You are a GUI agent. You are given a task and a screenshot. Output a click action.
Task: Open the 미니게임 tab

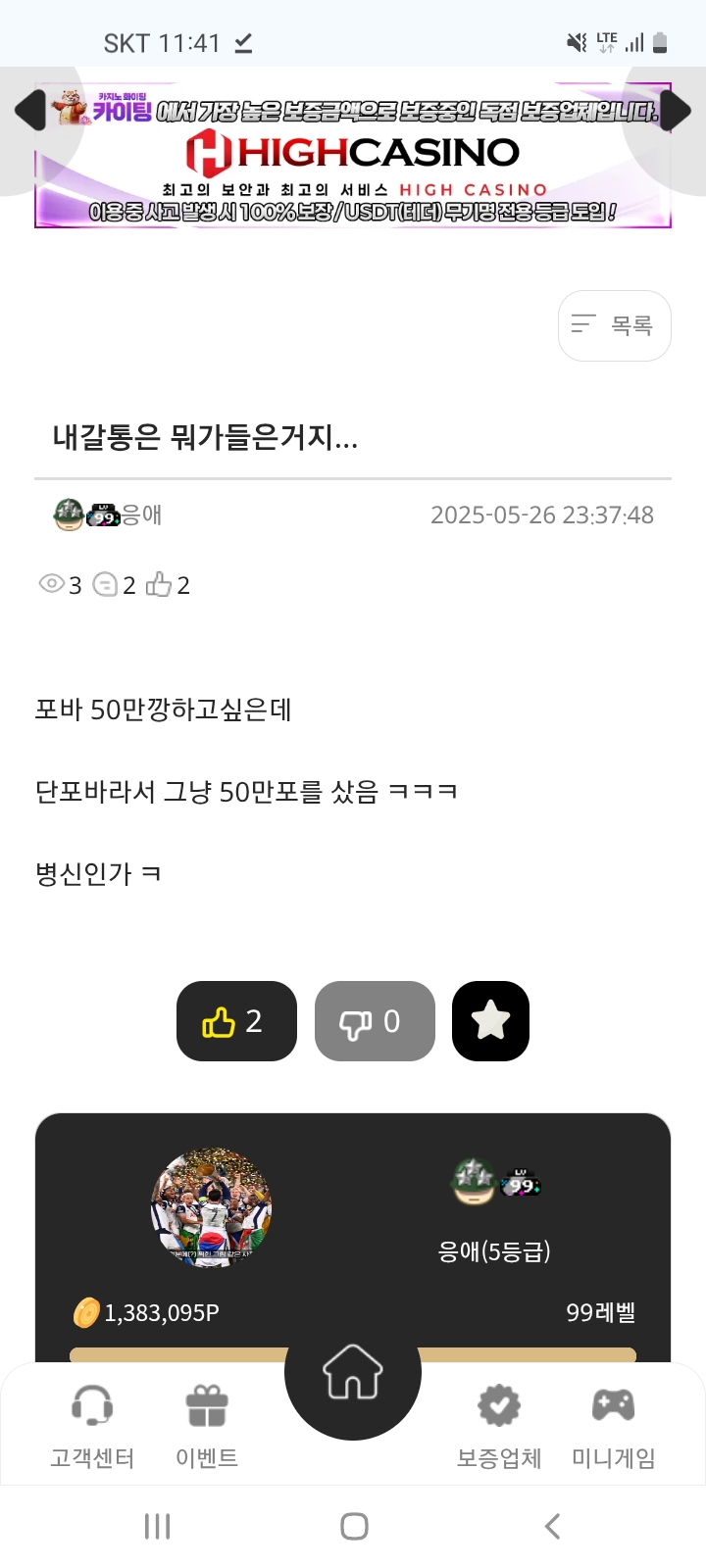tap(614, 1427)
